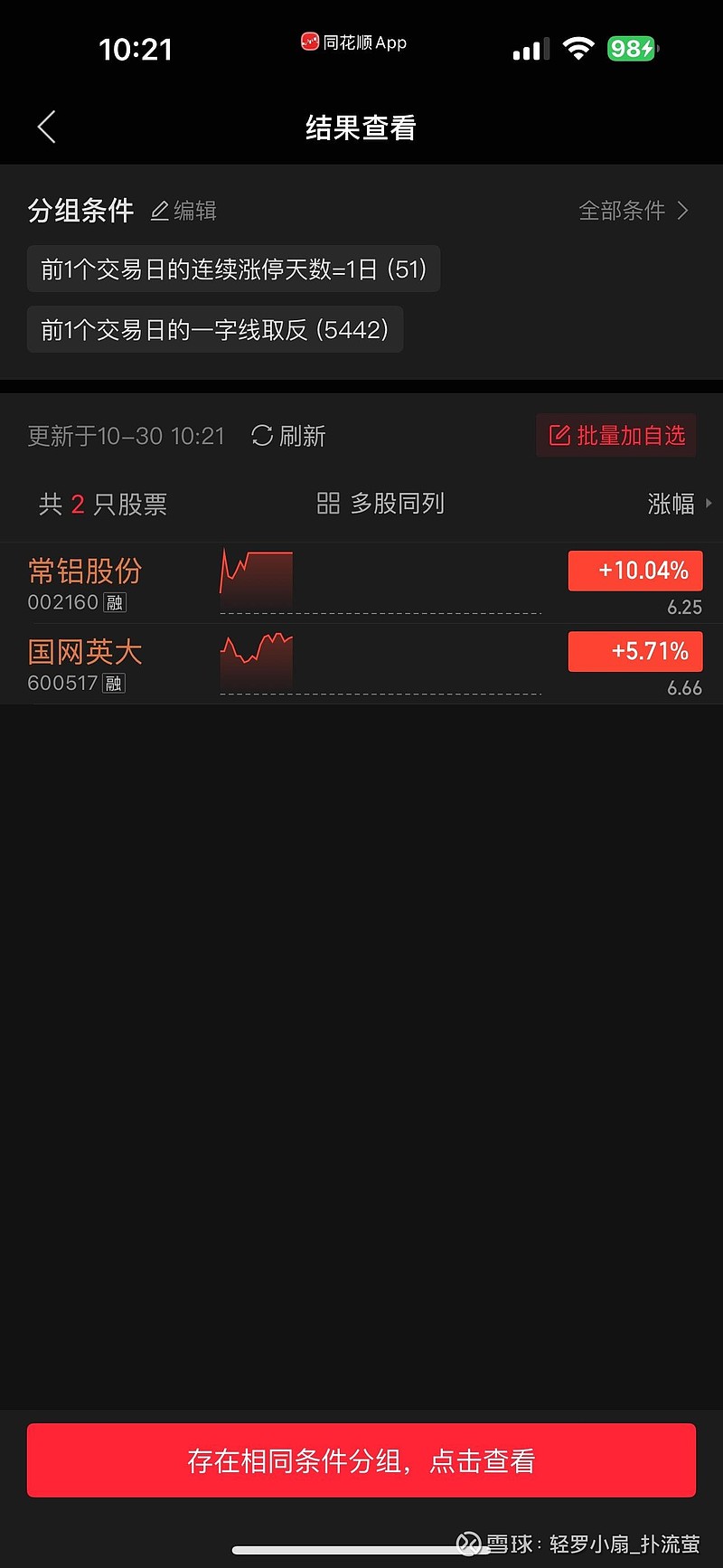
Task: Click the red +10.04% gain badge
Action: click(x=634, y=571)
